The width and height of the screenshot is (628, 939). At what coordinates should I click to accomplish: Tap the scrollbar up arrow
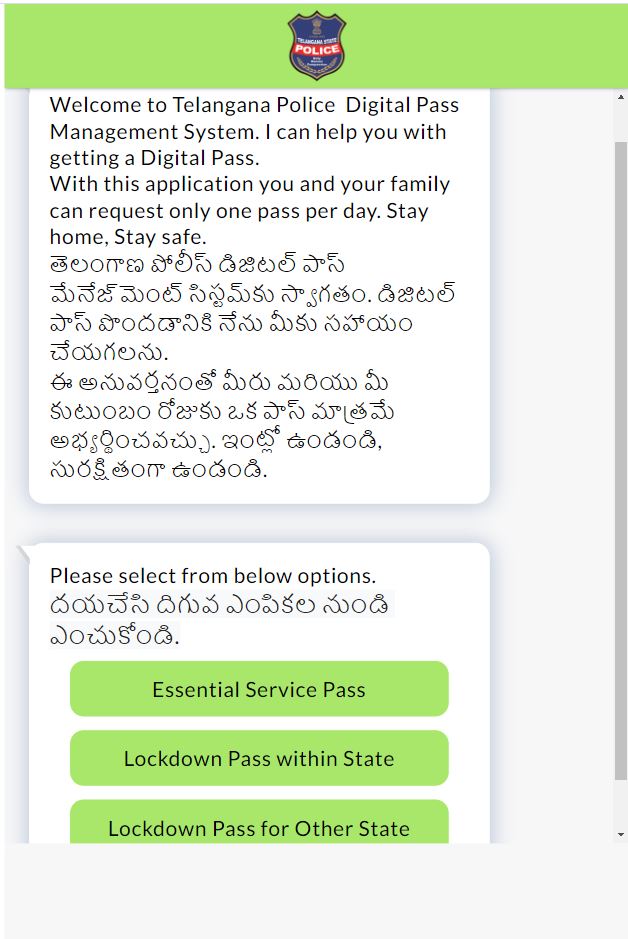[x=621, y=96]
